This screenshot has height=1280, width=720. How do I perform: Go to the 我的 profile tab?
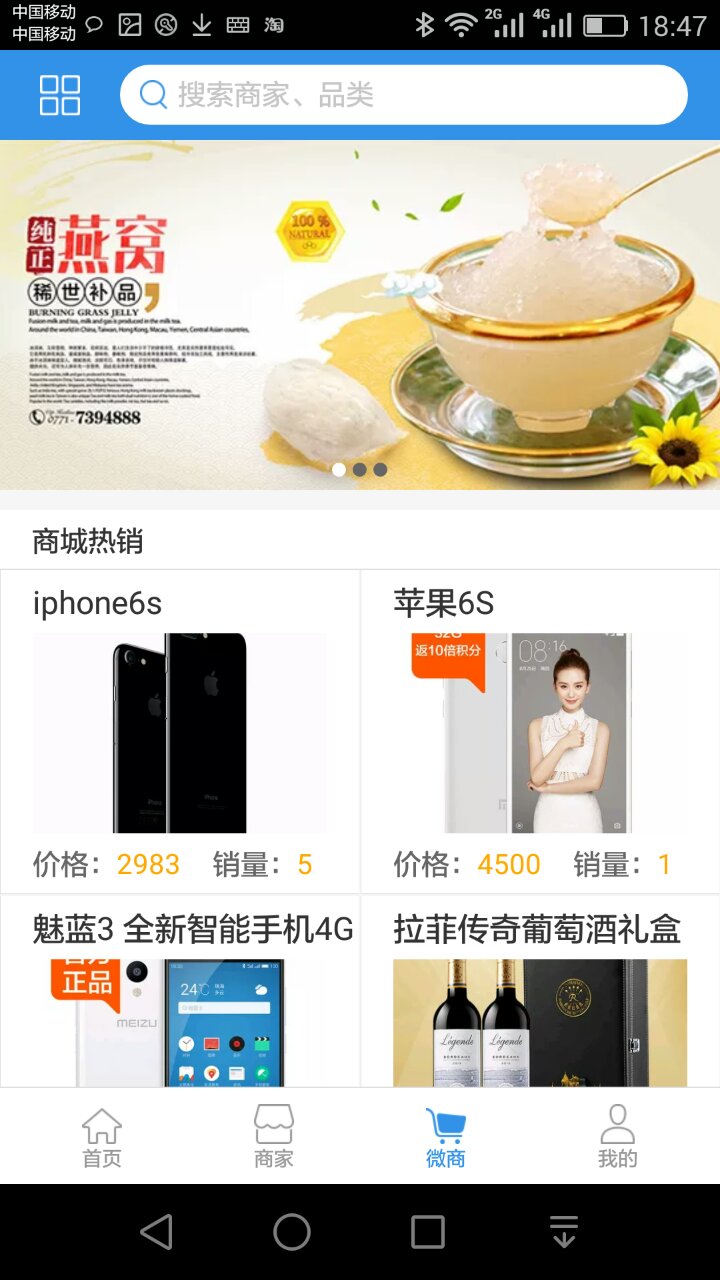tap(618, 1138)
